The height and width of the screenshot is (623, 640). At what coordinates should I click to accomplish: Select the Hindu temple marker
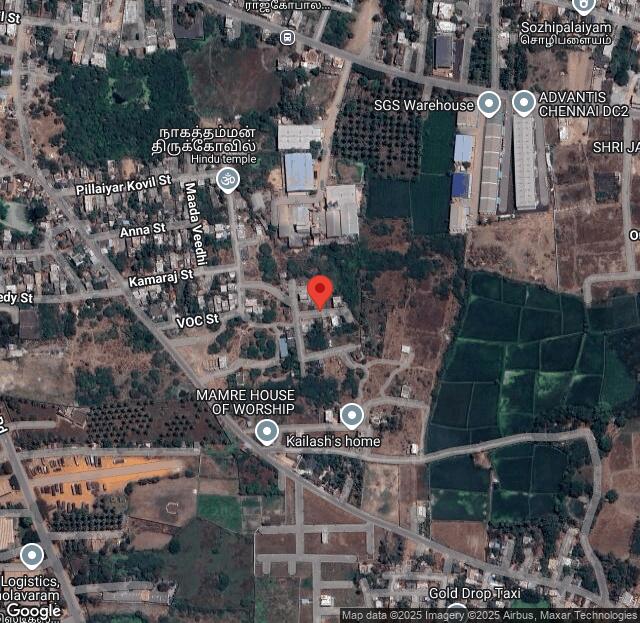click(x=227, y=178)
